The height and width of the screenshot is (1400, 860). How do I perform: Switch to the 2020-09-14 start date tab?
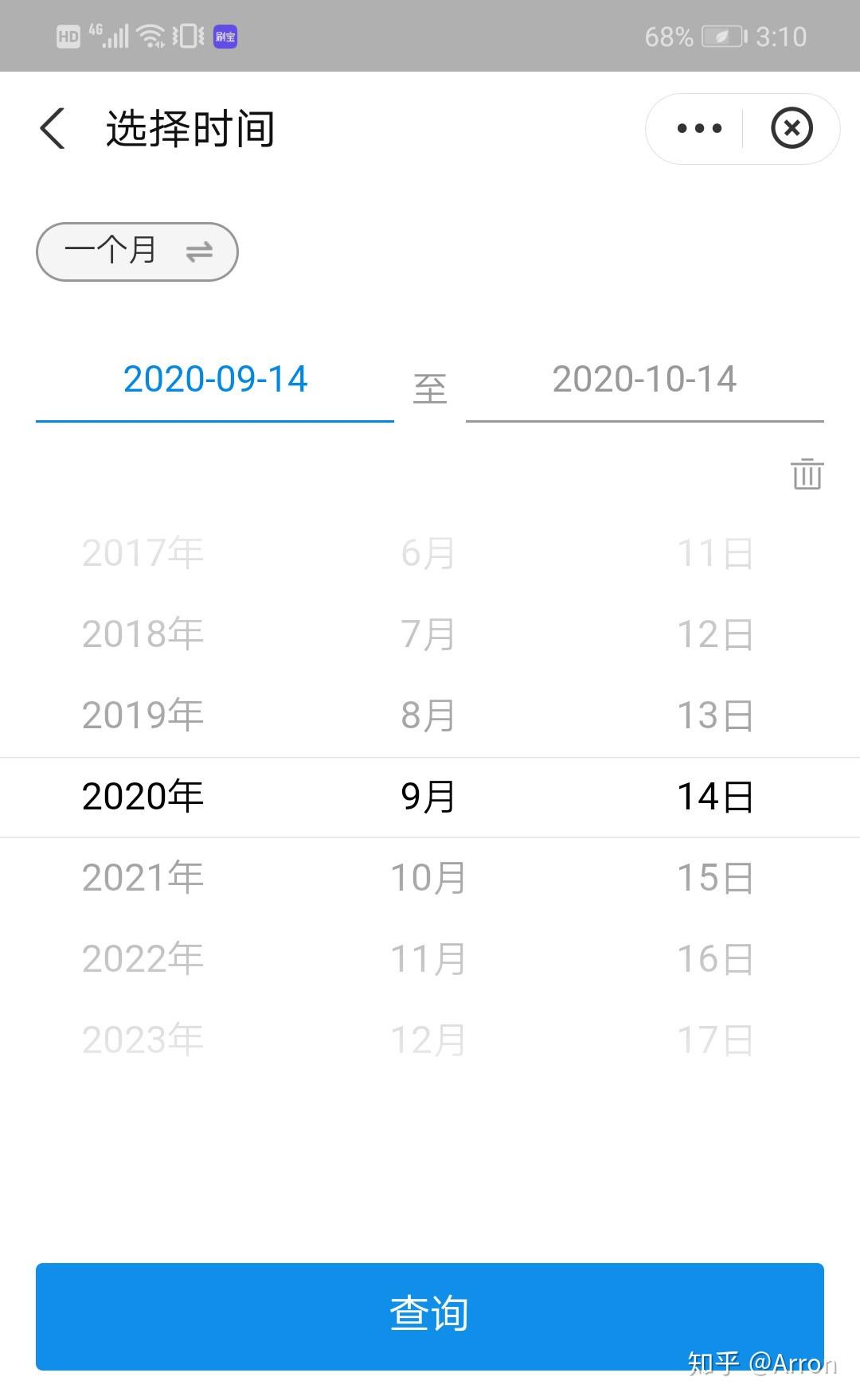point(215,380)
